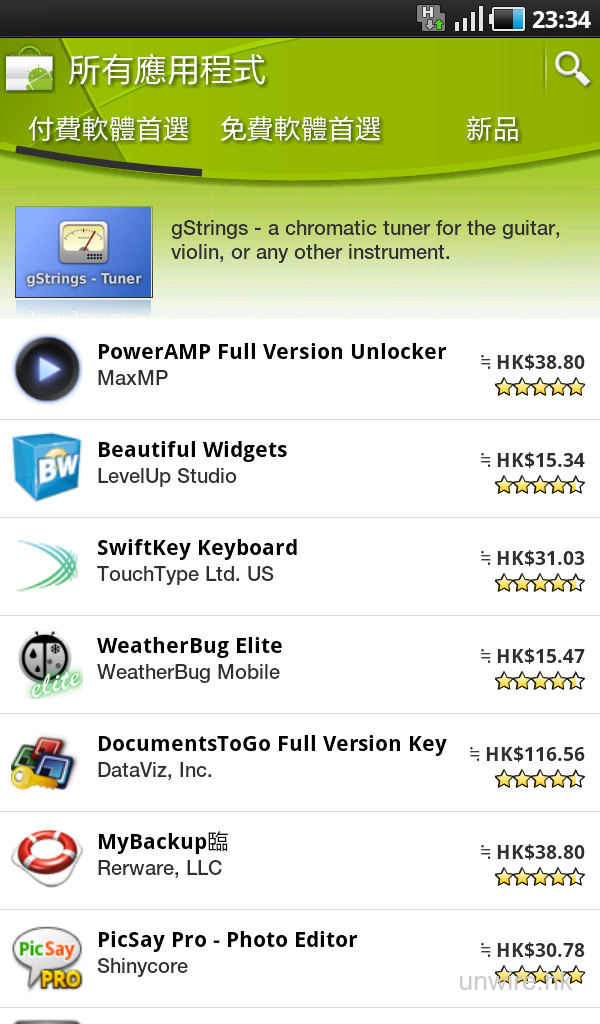
Task: Open DocumentsToGo Full Version Key
Action: point(300,762)
